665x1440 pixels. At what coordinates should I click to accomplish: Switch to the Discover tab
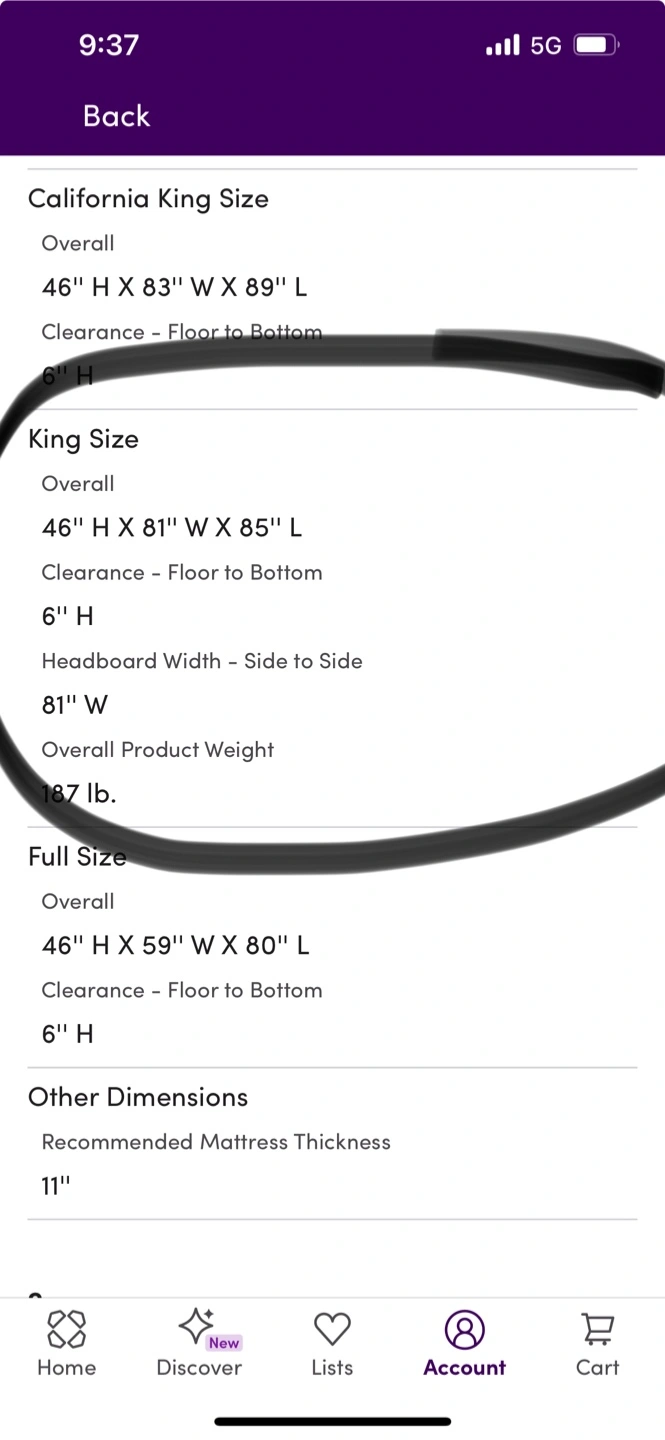(x=199, y=1344)
